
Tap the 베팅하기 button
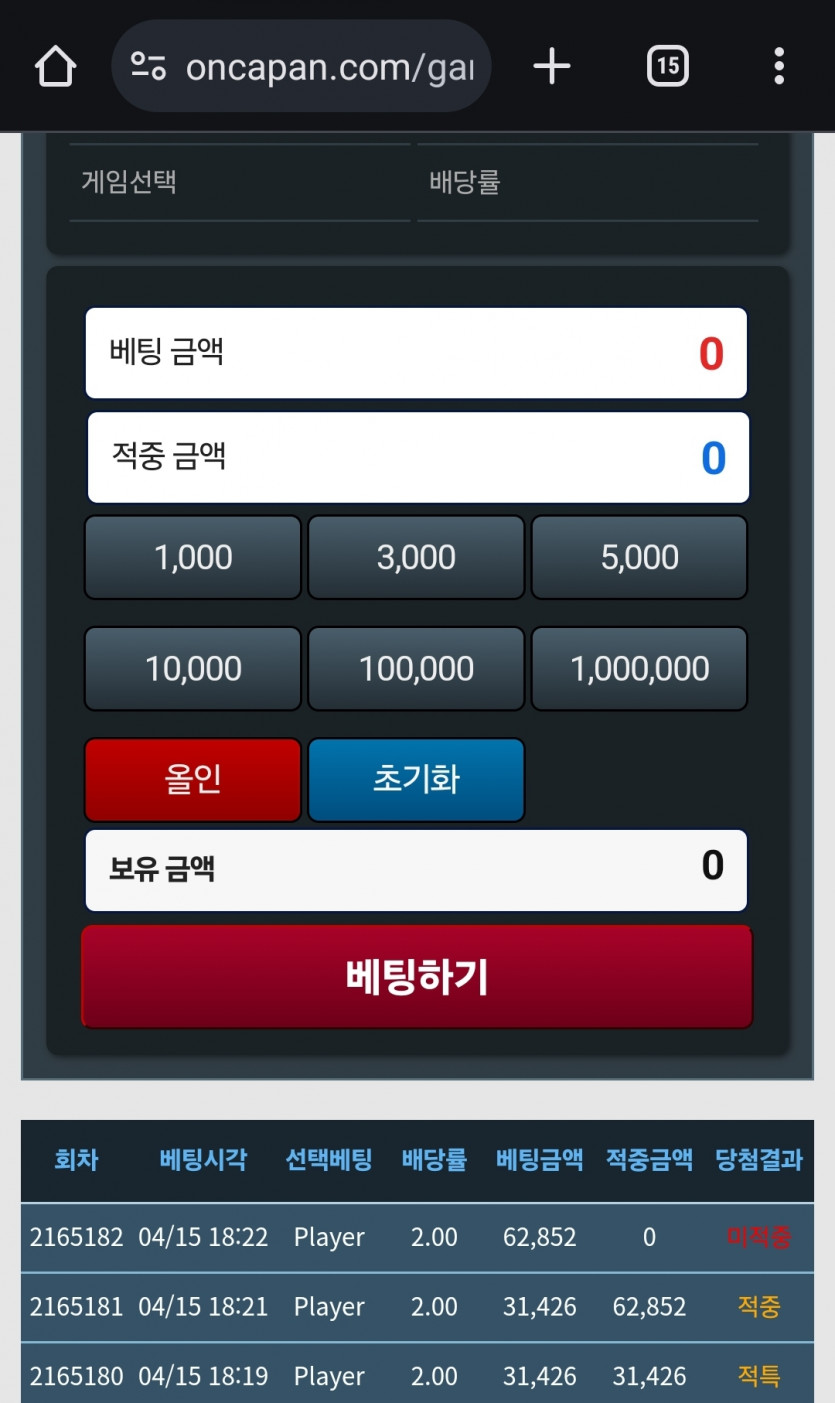(416, 977)
